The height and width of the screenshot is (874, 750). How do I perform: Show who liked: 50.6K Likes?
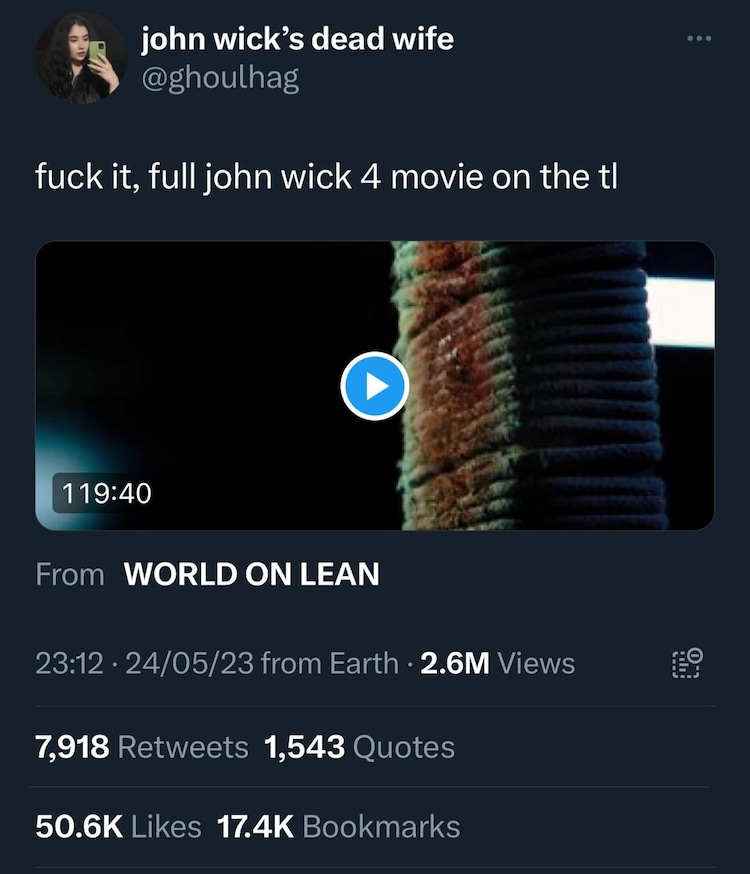(x=118, y=827)
